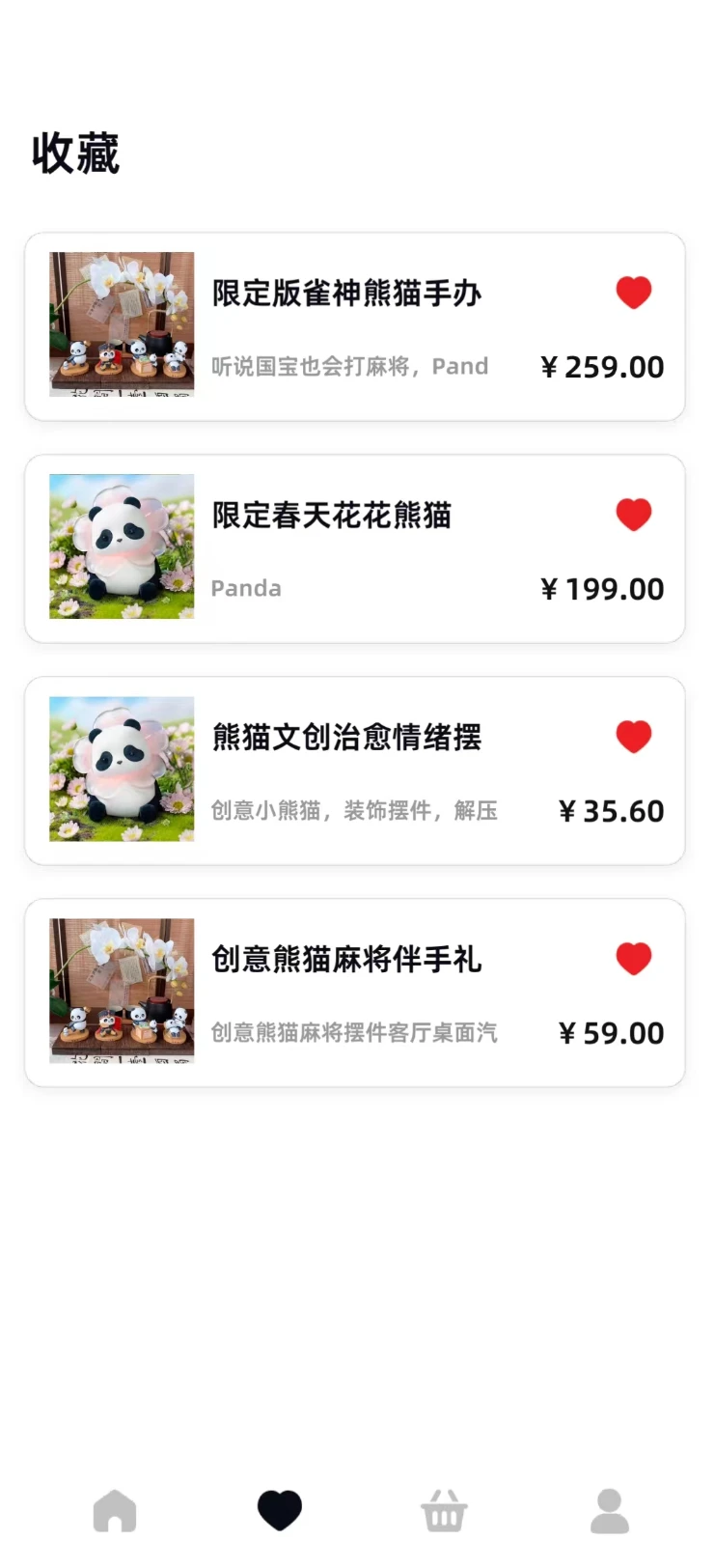714x1568 pixels.
Task: Switch to the profile tab
Action: click(x=610, y=1511)
